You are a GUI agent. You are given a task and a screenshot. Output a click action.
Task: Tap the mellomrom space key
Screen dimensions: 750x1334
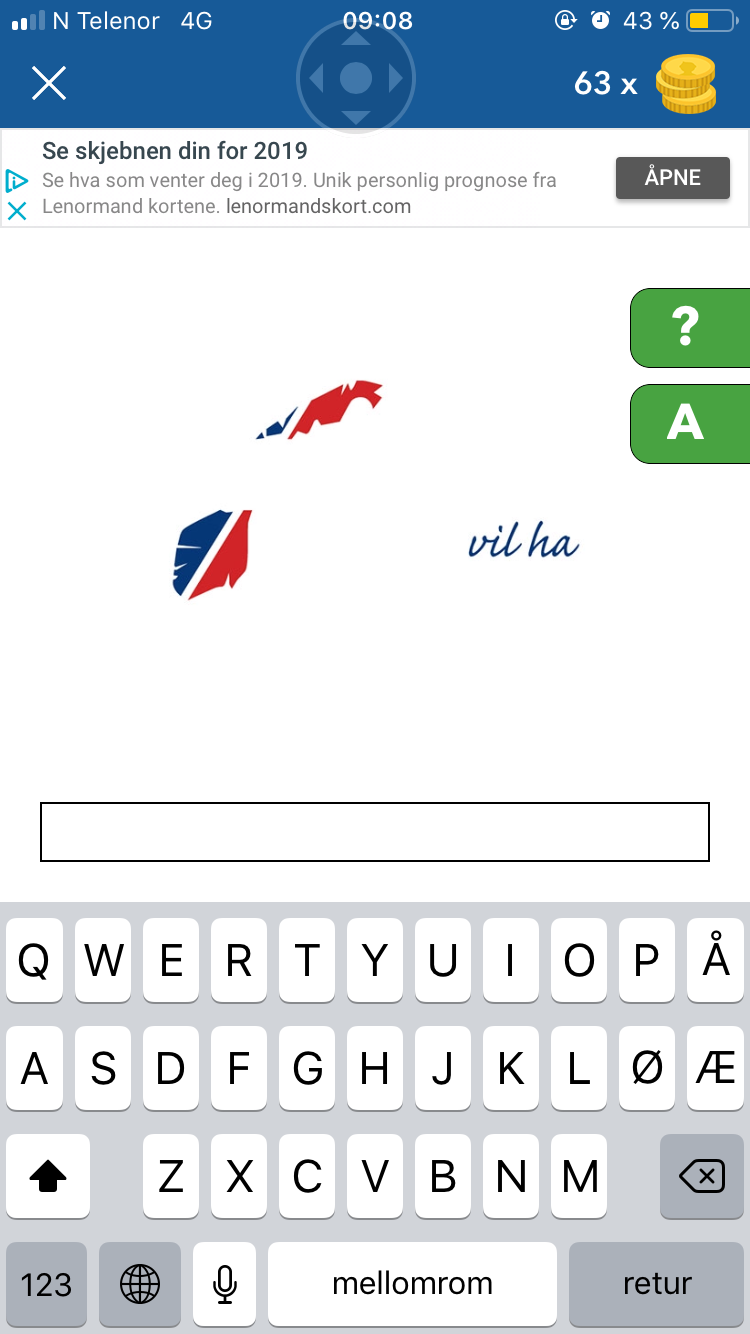[x=412, y=1284]
